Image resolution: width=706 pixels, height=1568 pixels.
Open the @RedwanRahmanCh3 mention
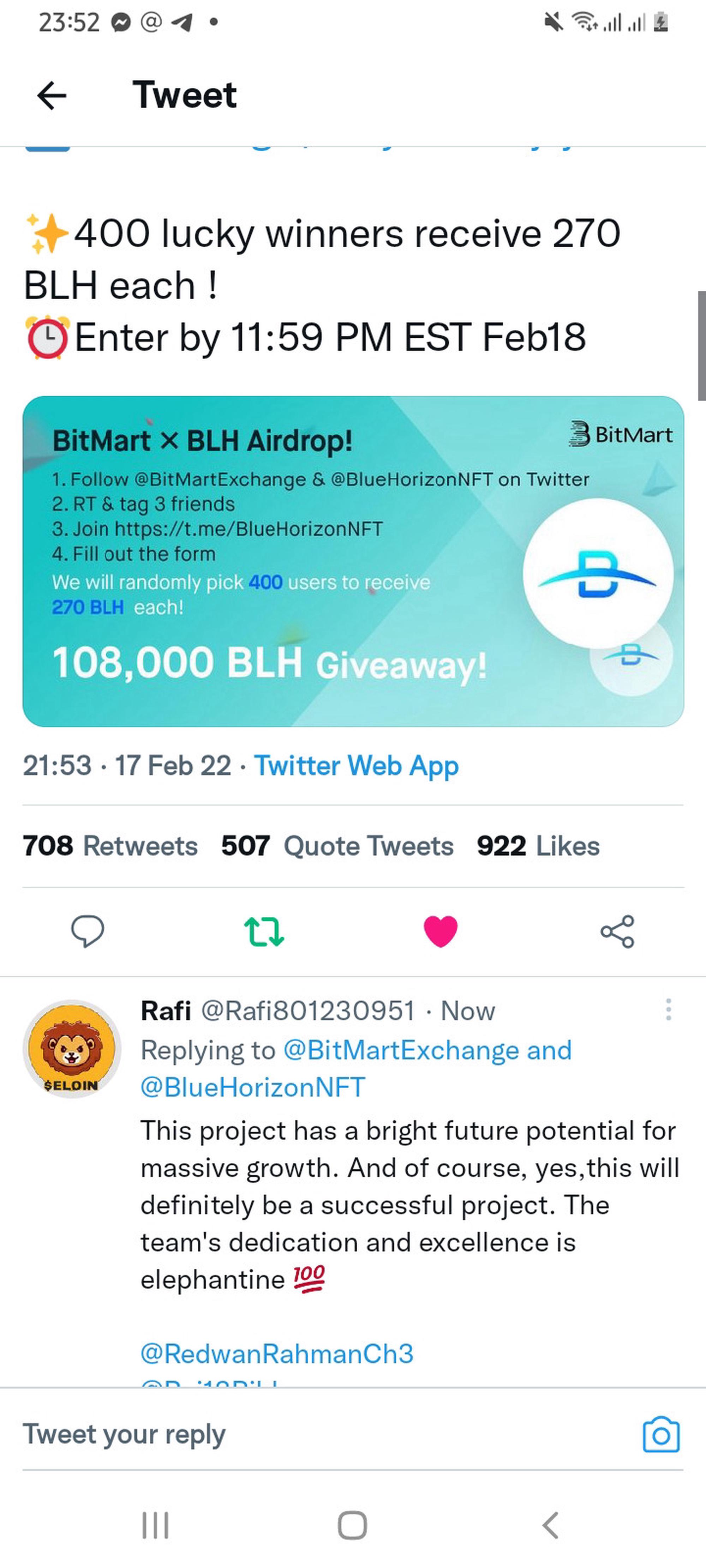(x=277, y=1354)
